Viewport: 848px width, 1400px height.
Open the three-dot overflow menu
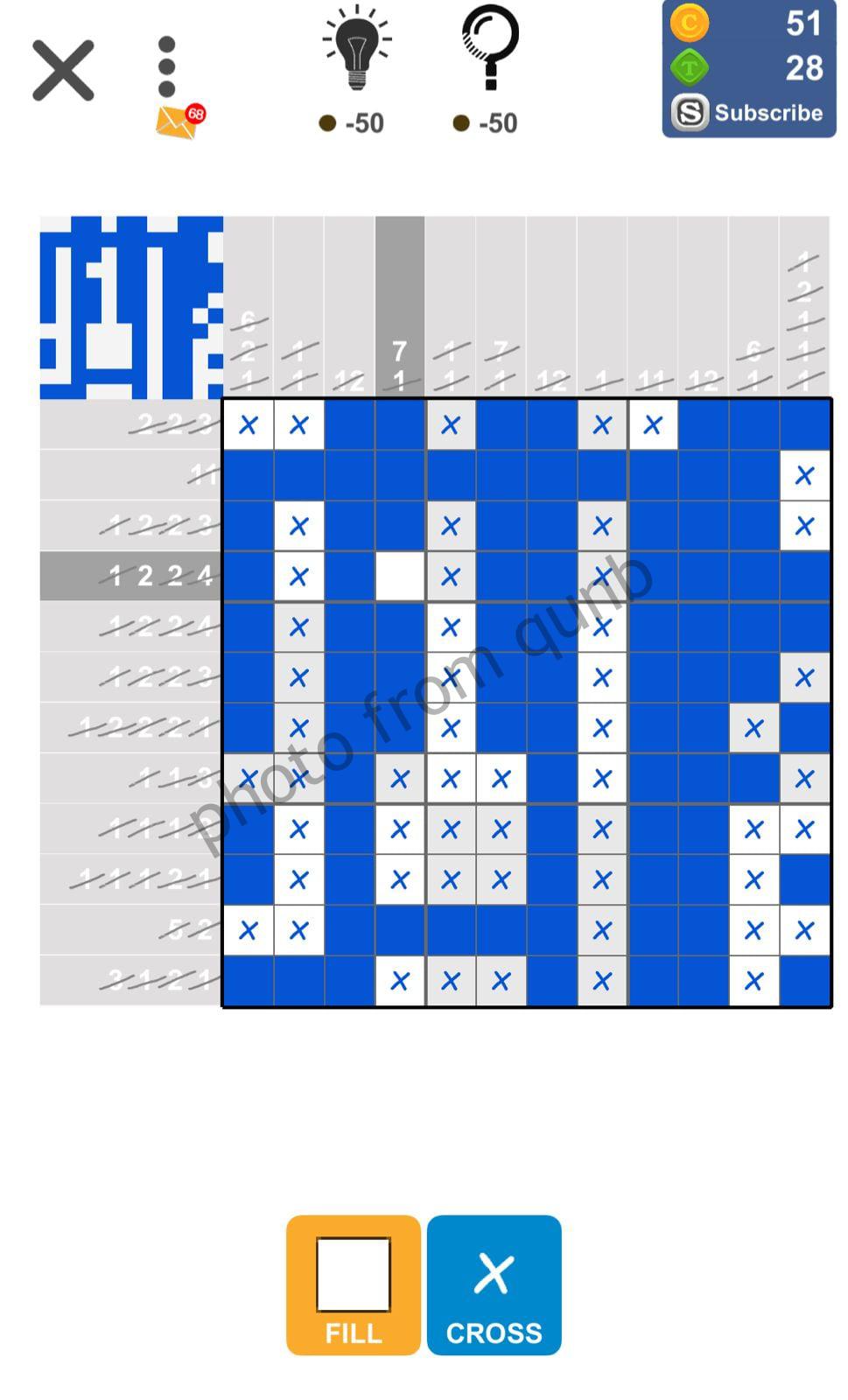pyautogui.click(x=166, y=66)
